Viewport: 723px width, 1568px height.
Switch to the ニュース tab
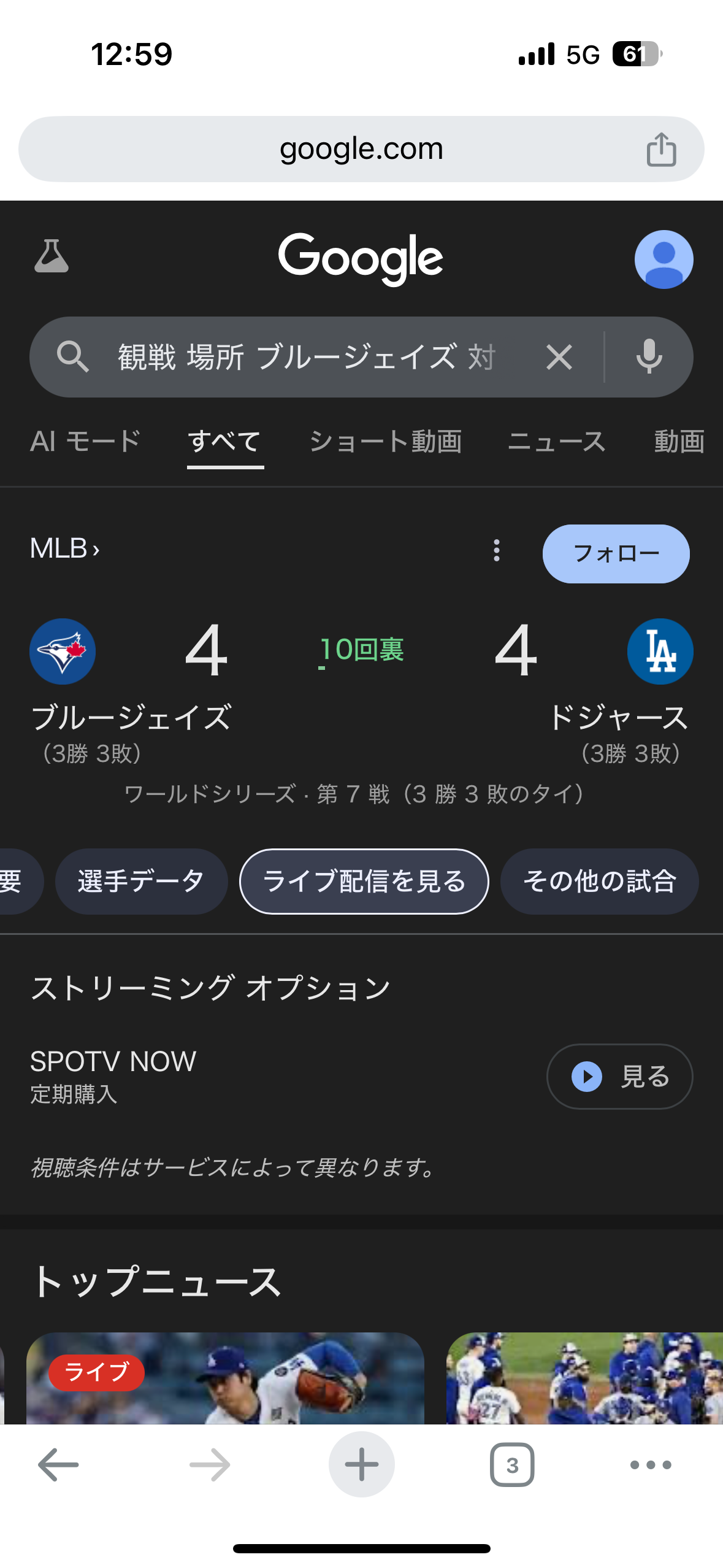pyautogui.click(x=556, y=441)
